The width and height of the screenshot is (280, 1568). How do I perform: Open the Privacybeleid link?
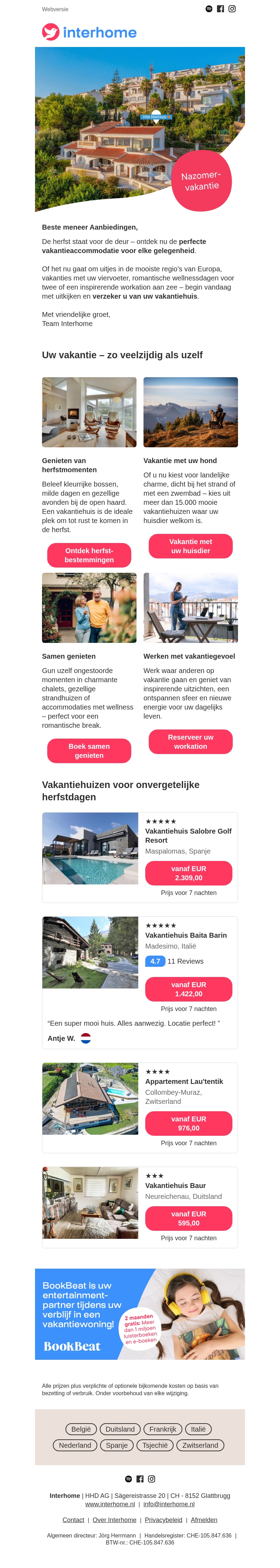pos(163,1519)
